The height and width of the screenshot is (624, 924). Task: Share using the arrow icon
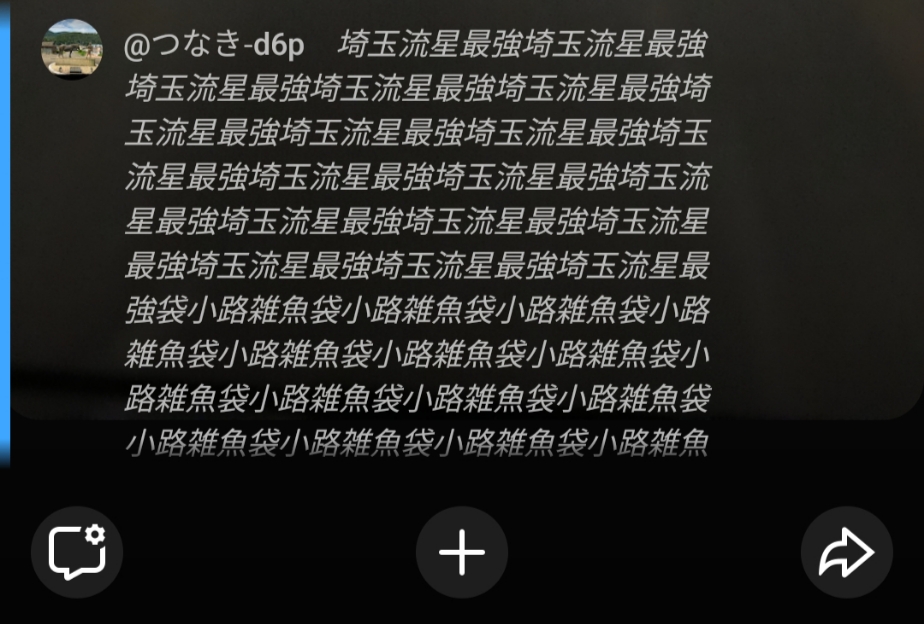click(846, 552)
